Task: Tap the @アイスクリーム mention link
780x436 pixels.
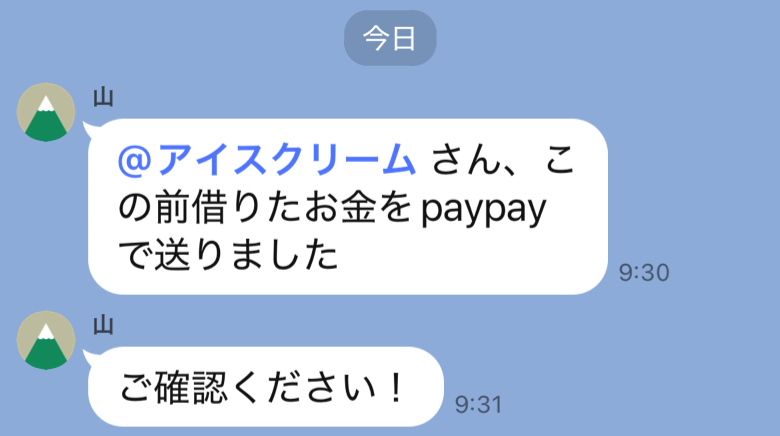Action: [265, 160]
